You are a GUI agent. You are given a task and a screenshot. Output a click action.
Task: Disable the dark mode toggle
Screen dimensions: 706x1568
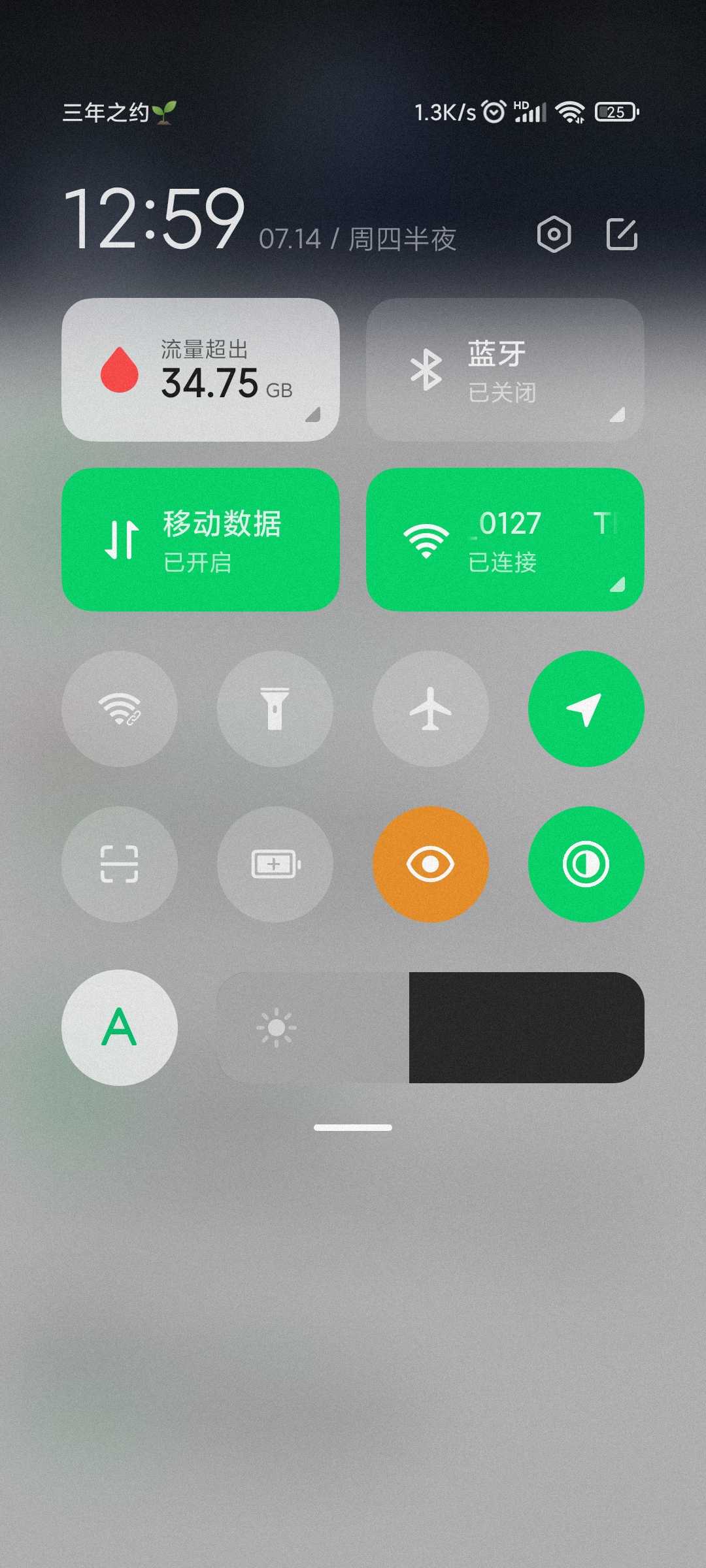[586, 864]
